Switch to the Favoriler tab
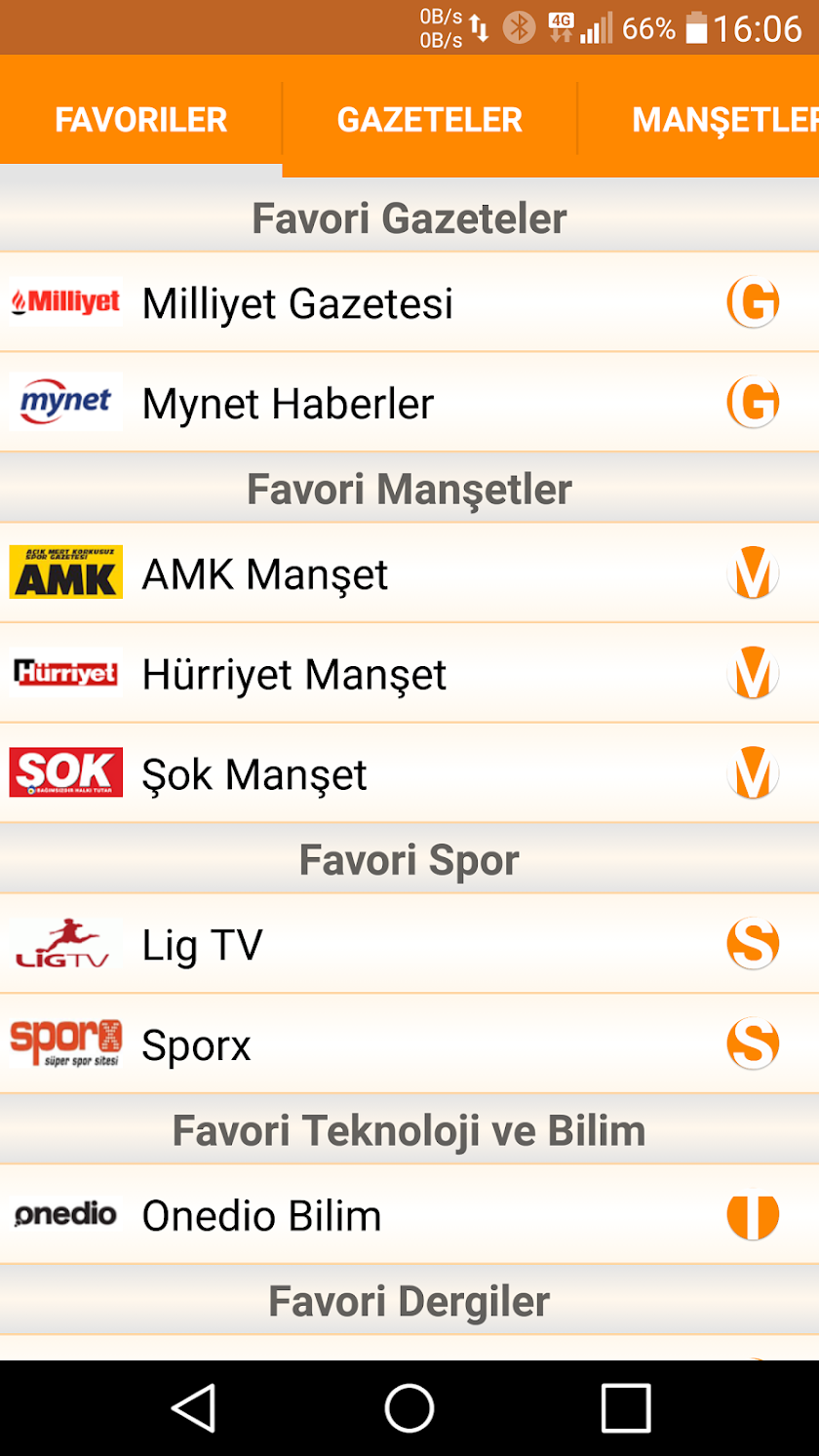819x1456 pixels. tap(140, 119)
